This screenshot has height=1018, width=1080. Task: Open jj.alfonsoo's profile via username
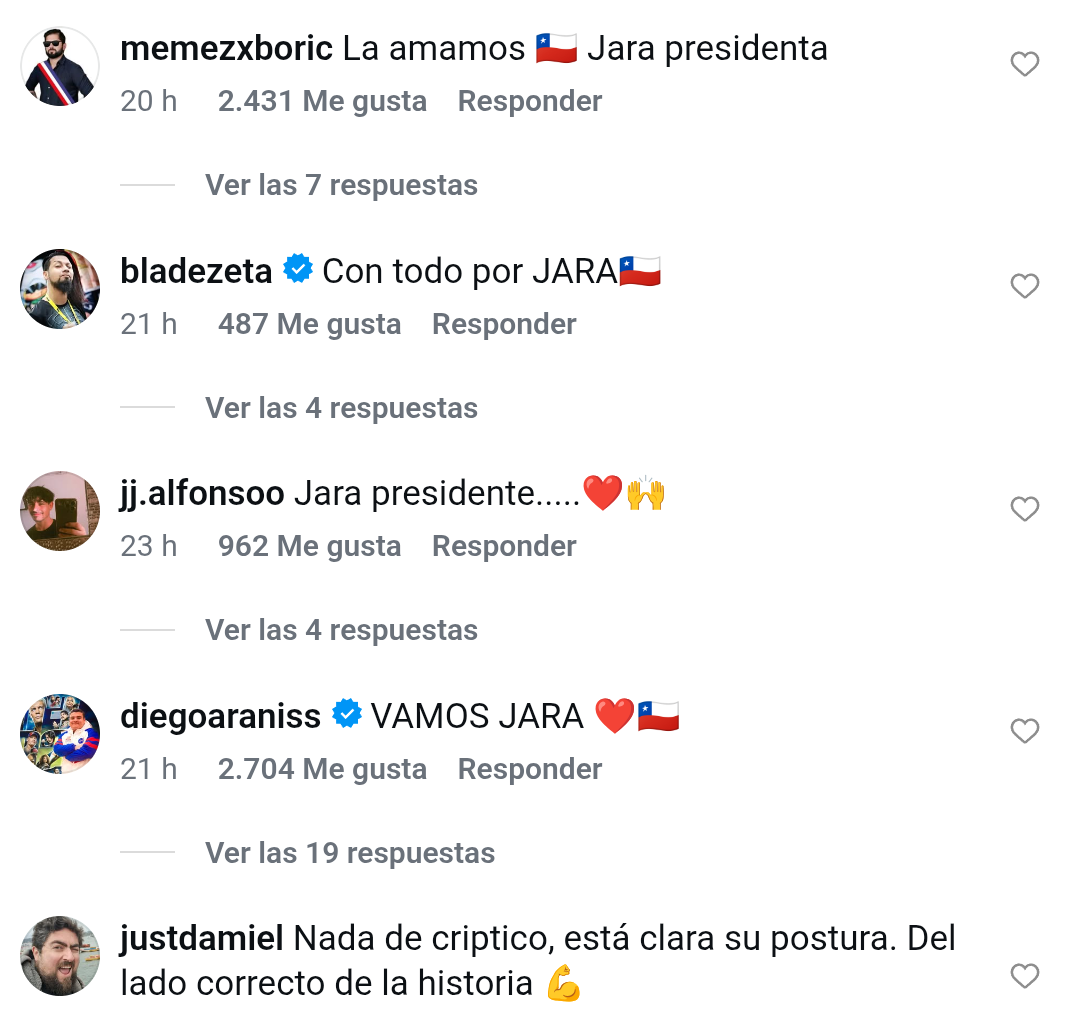[202, 494]
